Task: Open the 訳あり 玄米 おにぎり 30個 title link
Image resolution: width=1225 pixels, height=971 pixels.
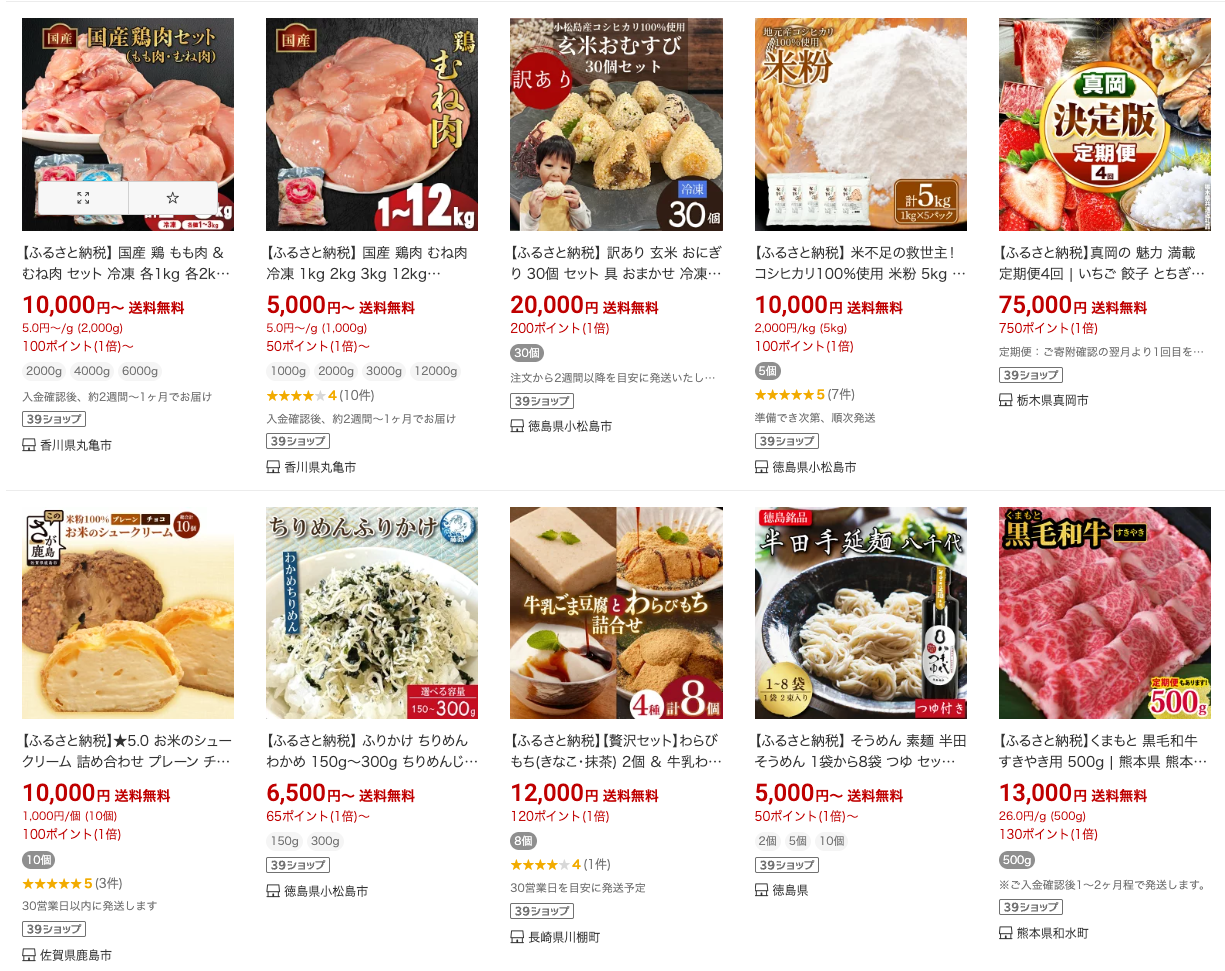Action: tap(616, 262)
